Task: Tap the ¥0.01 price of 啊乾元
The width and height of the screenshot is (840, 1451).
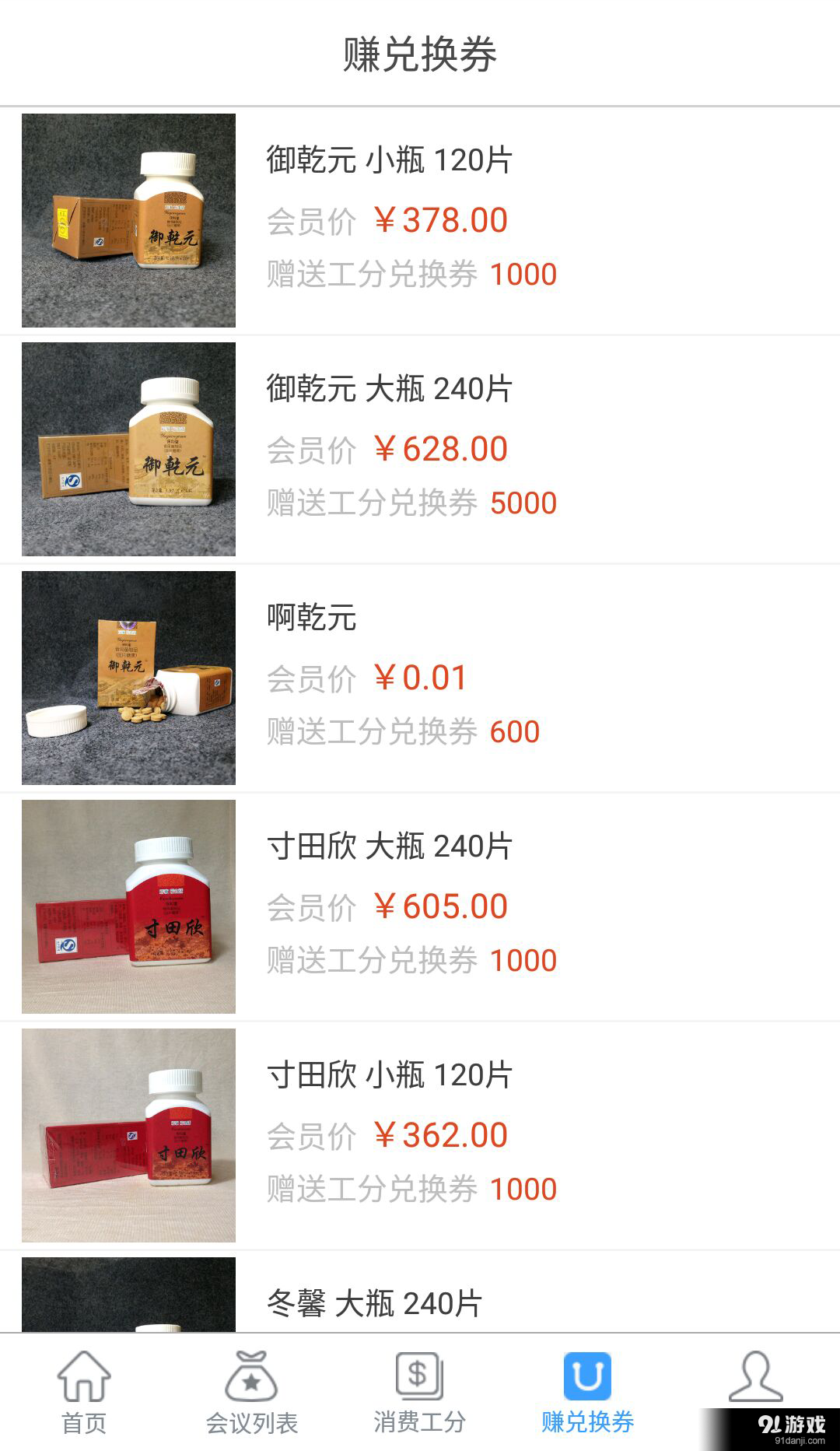Action: (421, 678)
